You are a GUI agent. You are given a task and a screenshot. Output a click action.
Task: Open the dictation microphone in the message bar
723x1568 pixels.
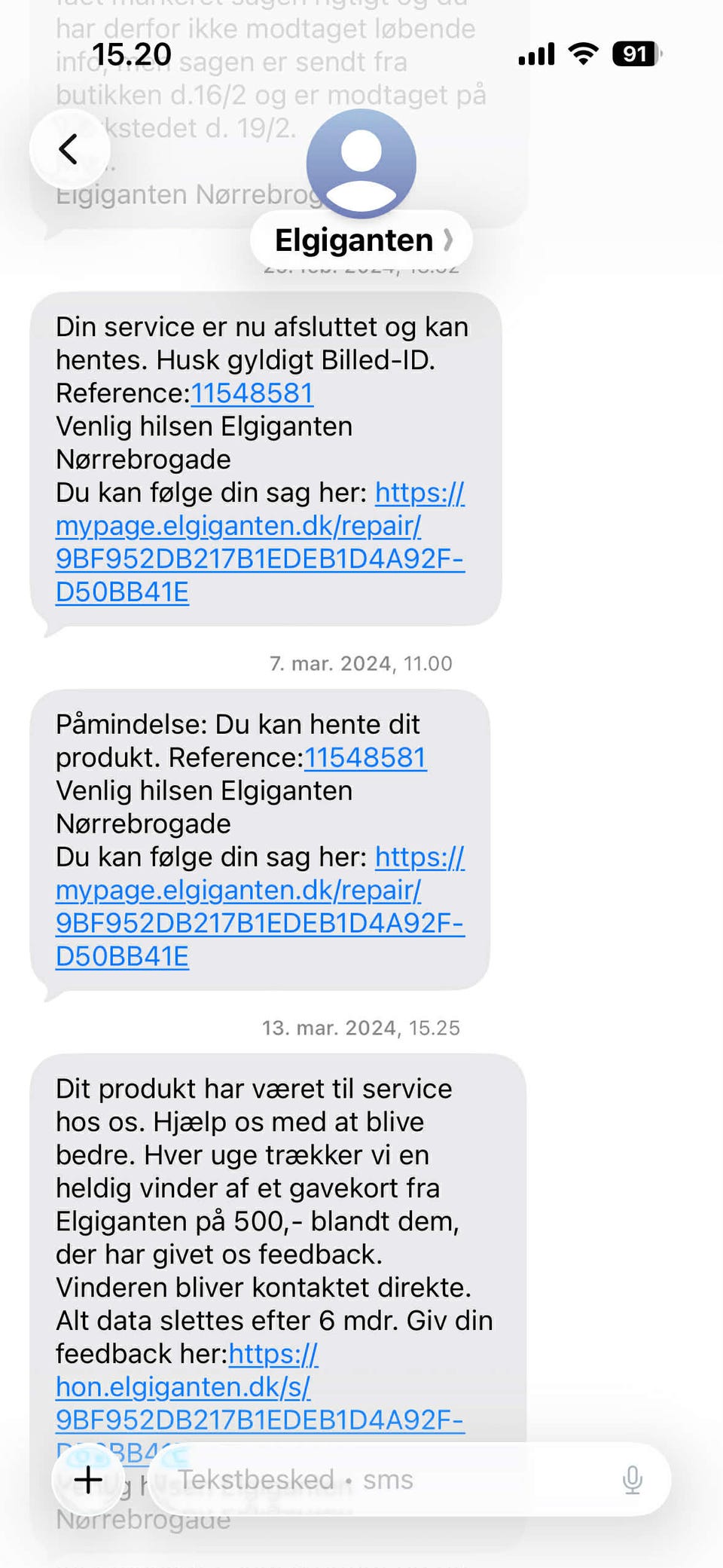[x=633, y=1479]
